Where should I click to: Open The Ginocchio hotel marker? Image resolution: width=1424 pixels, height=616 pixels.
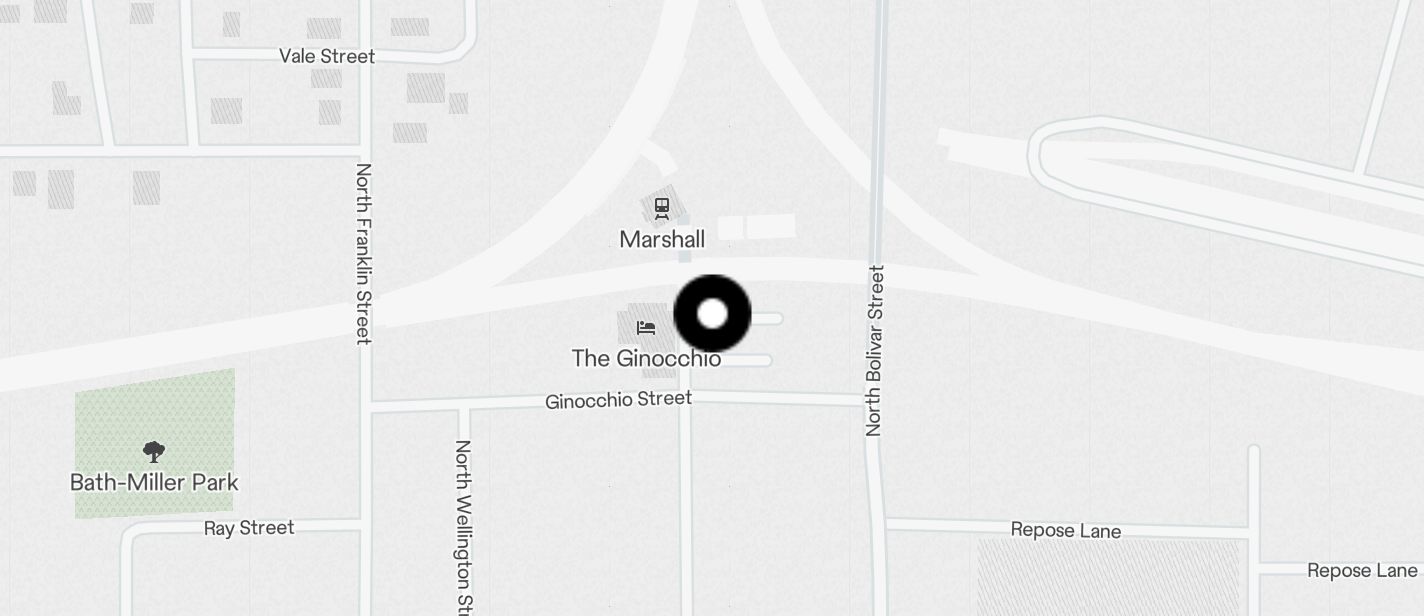(x=645, y=327)
